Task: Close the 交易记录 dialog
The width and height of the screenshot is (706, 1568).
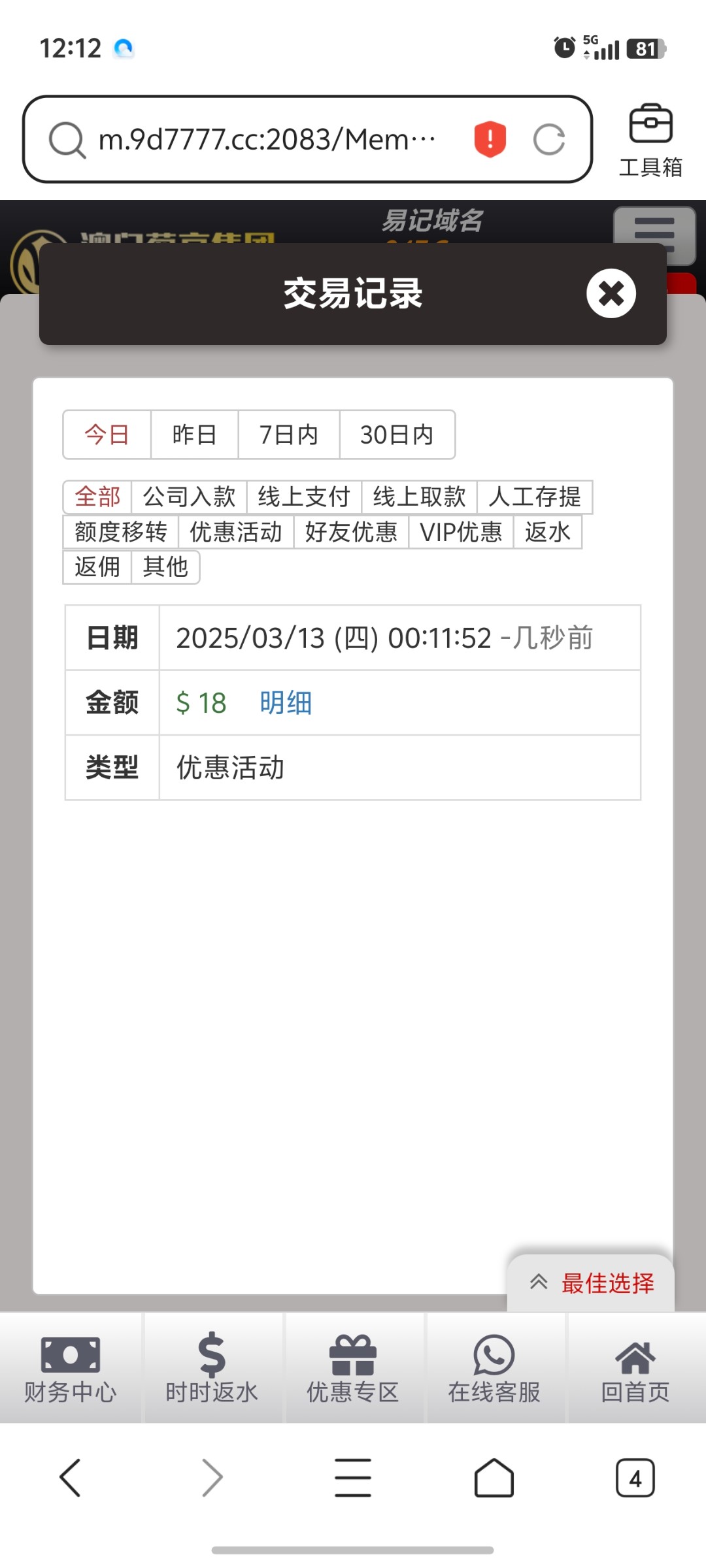Action: (611, 294)
